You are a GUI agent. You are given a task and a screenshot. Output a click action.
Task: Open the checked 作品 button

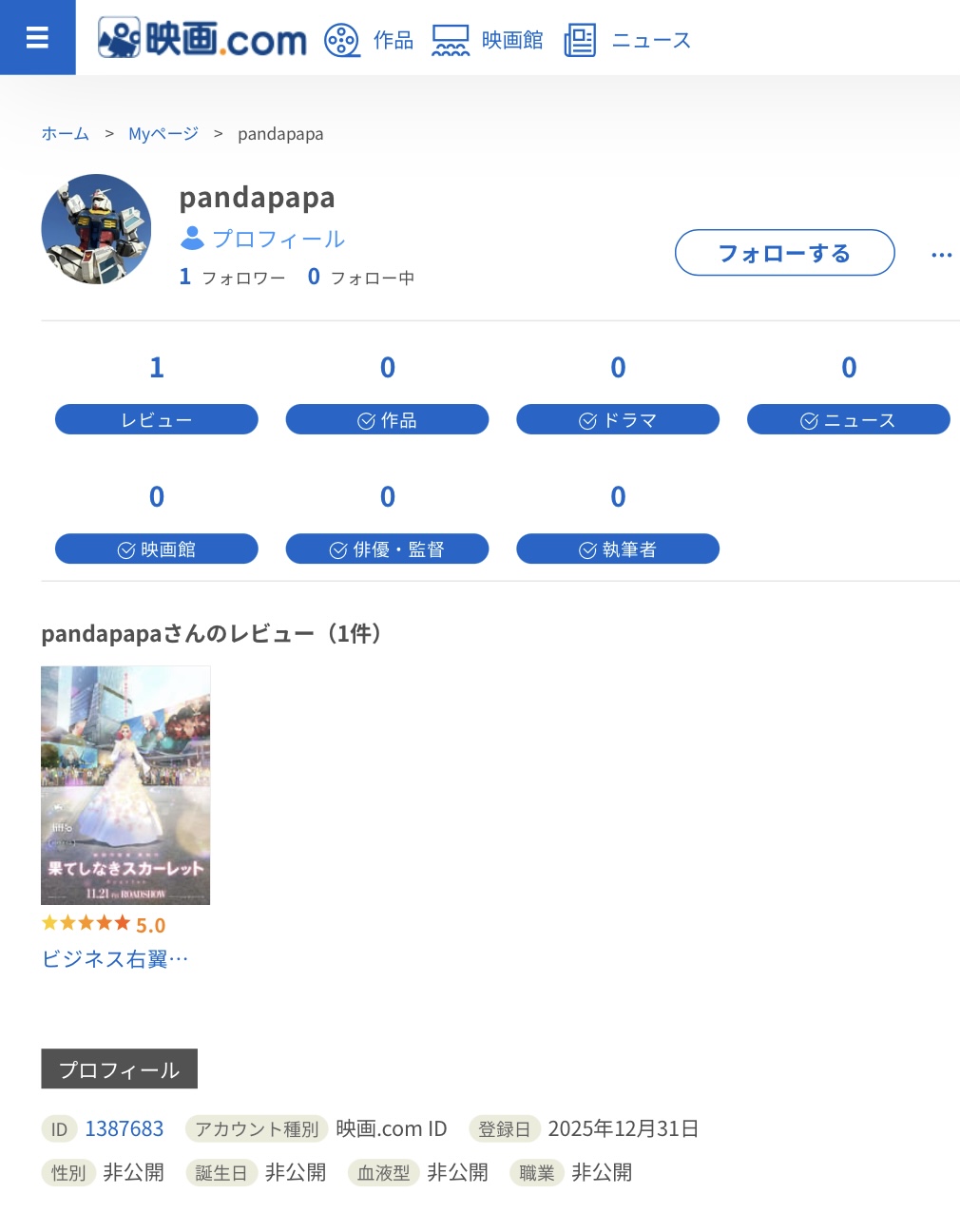click(x=387, y=419)
